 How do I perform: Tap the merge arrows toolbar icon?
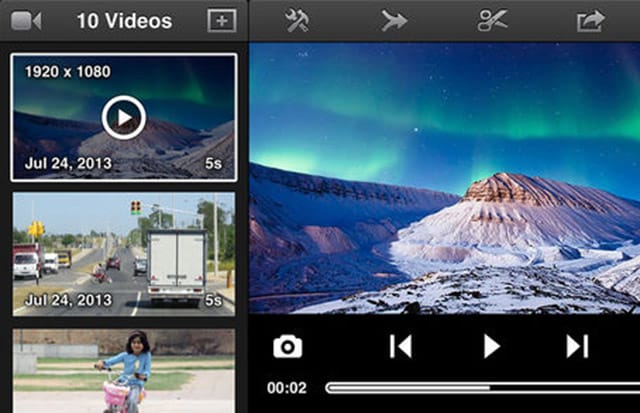(x=394, y=21)
